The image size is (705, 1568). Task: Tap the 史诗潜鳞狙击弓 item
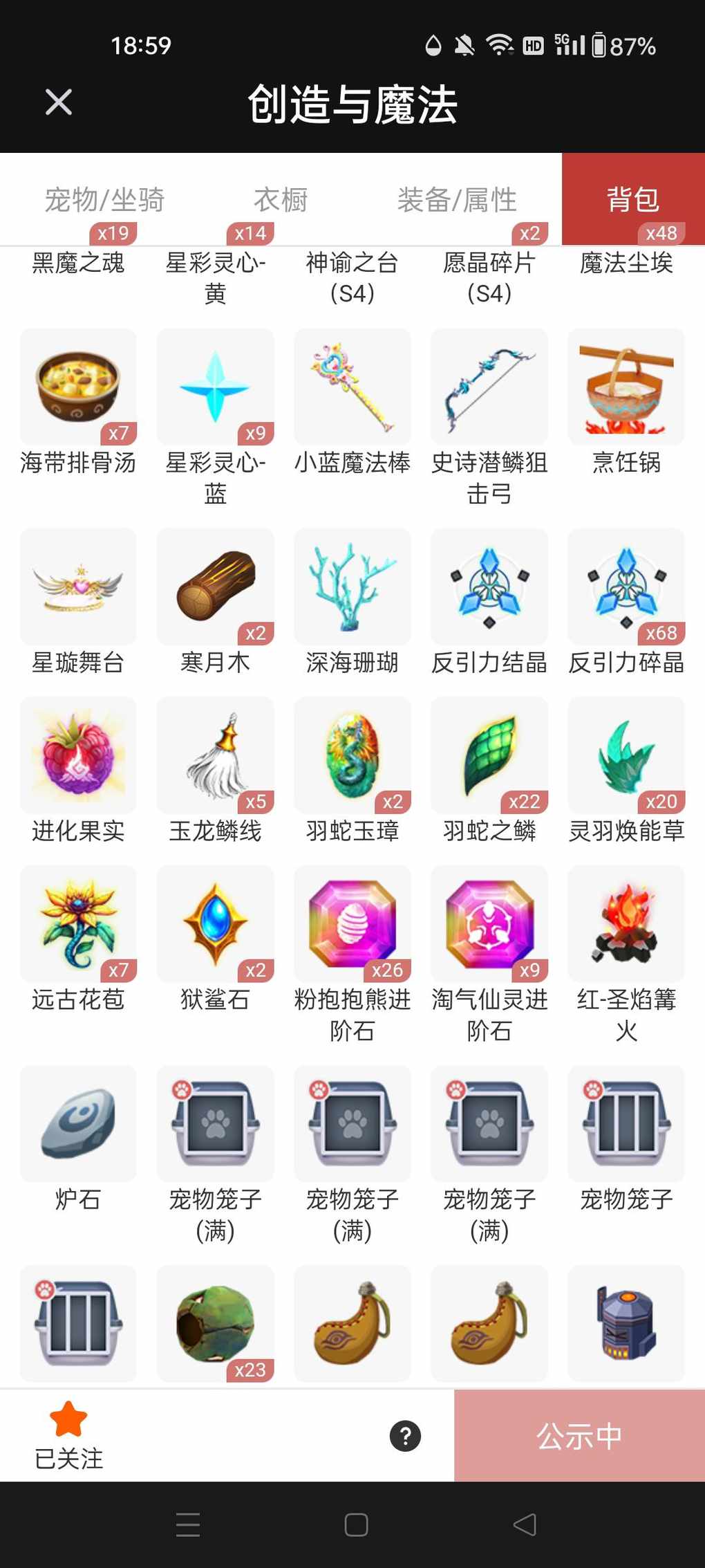(489, 387)
